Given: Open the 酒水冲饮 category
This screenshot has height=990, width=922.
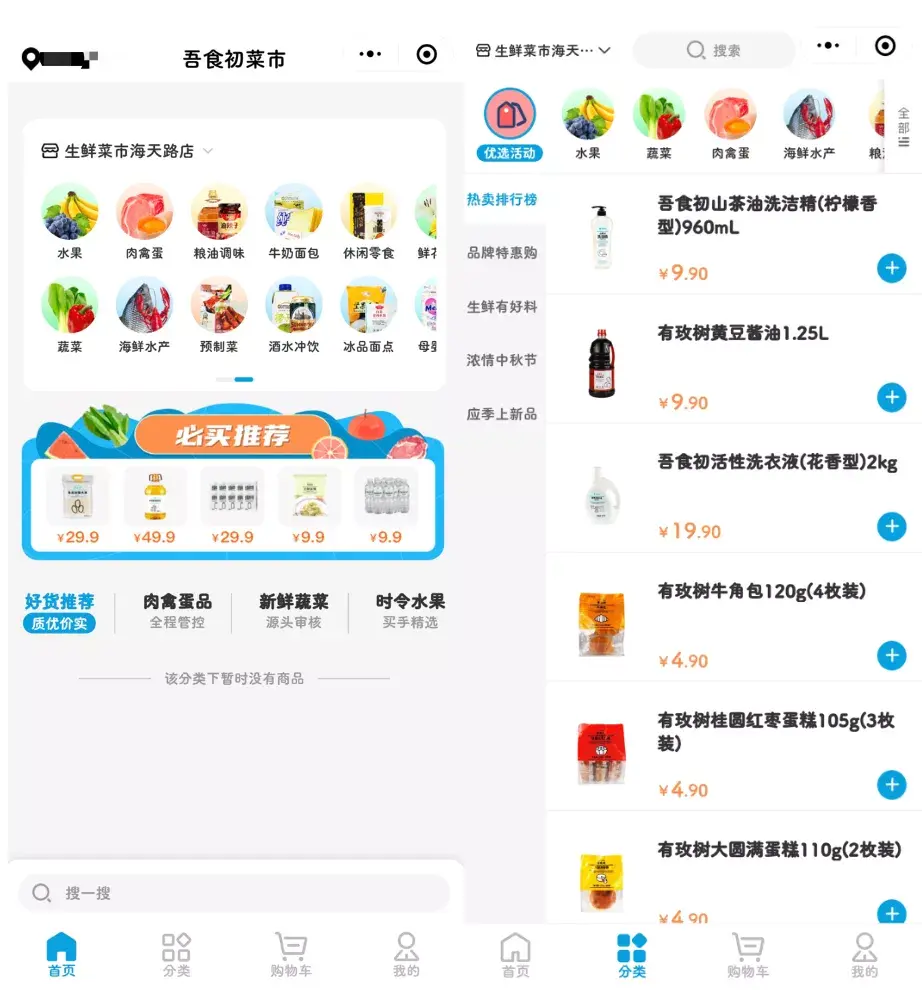Looking at the screenshot, I should 293,315.
